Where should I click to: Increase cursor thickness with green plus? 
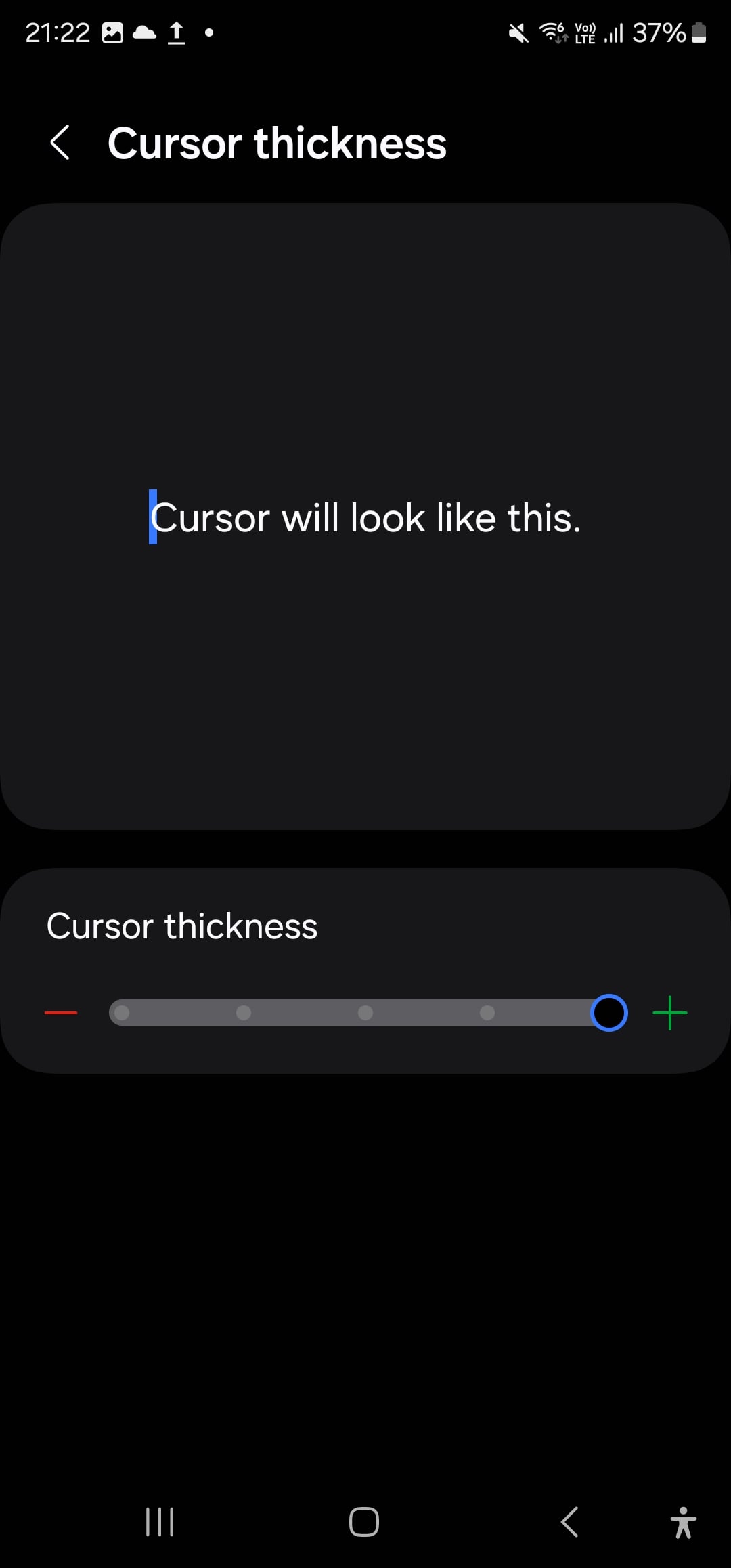pos(669,1013)
